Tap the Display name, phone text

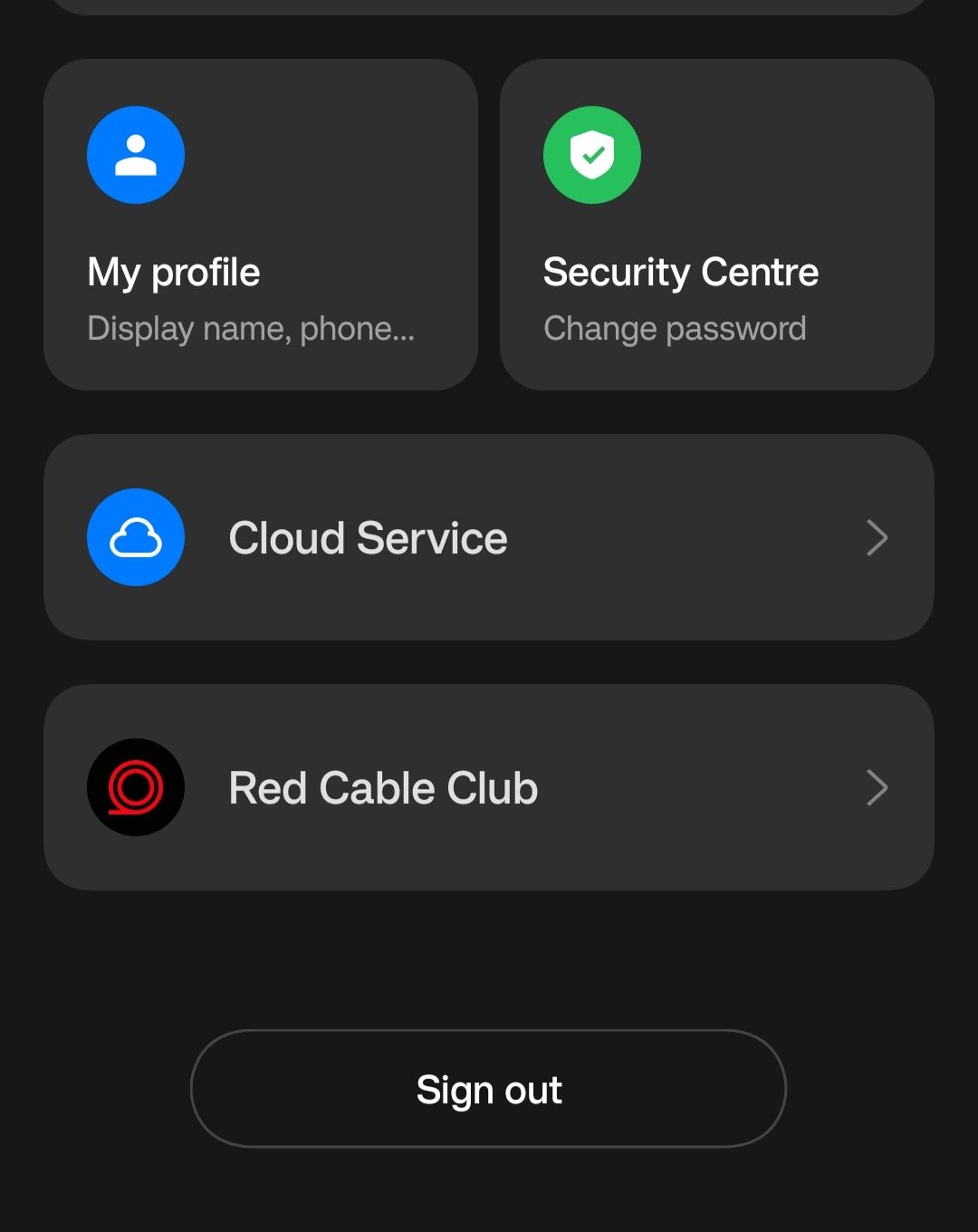pos(251,328)
